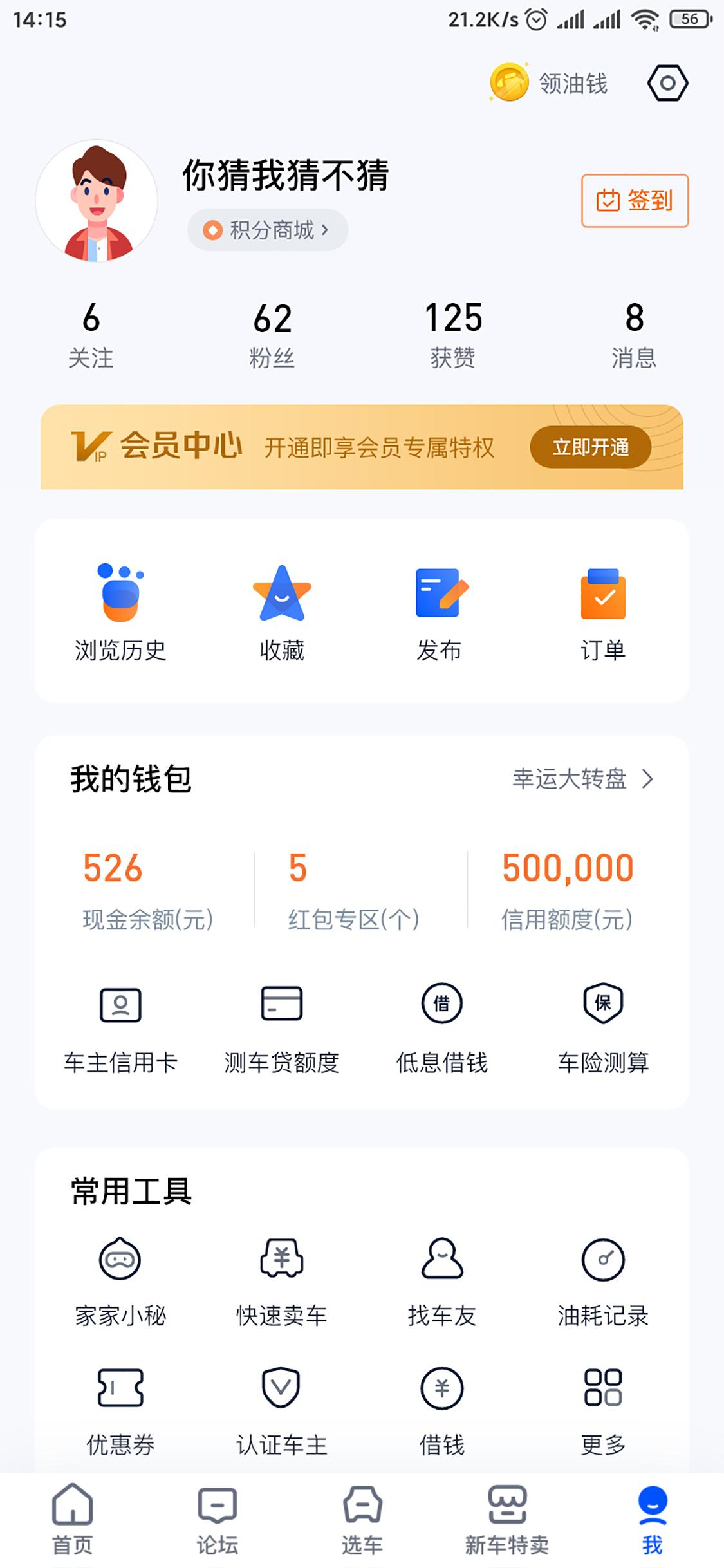View my 收藏 favorites
The width and height of the screenshot is (724, 1568).
pos(282,612)
